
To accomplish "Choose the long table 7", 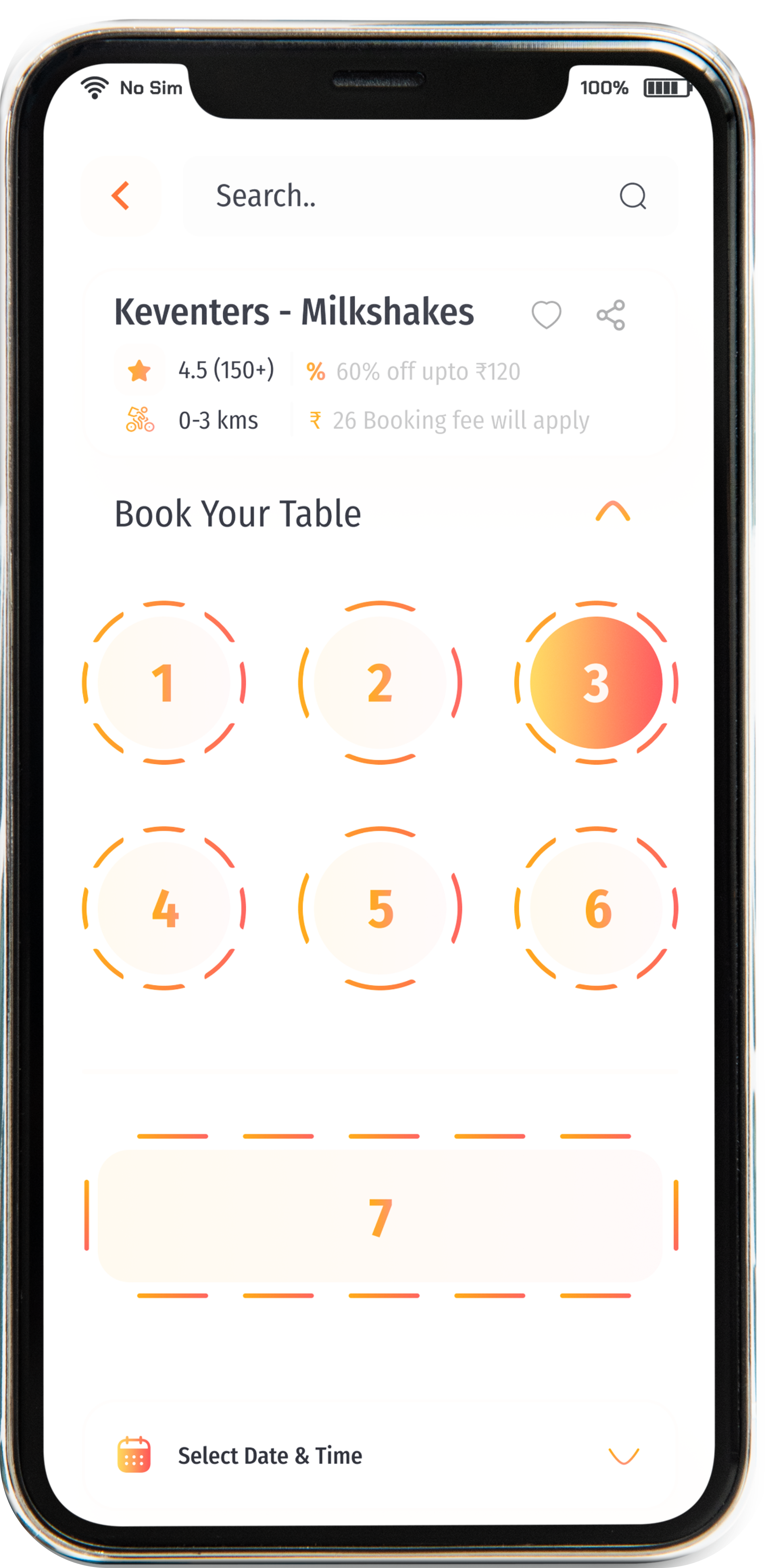I will pyautogui.click(x=380, y=1216).
